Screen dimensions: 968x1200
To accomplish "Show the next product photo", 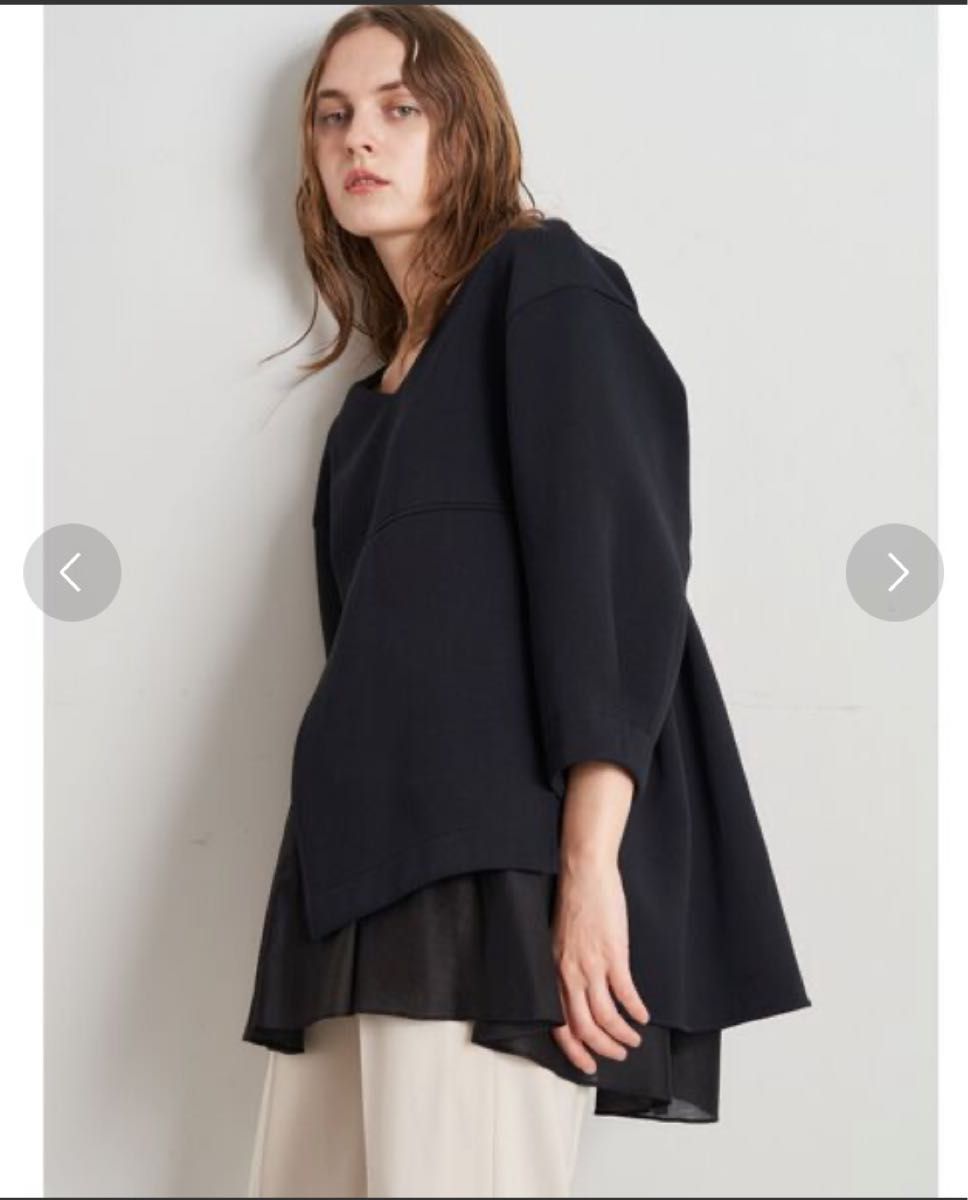I will pos(894,573).
